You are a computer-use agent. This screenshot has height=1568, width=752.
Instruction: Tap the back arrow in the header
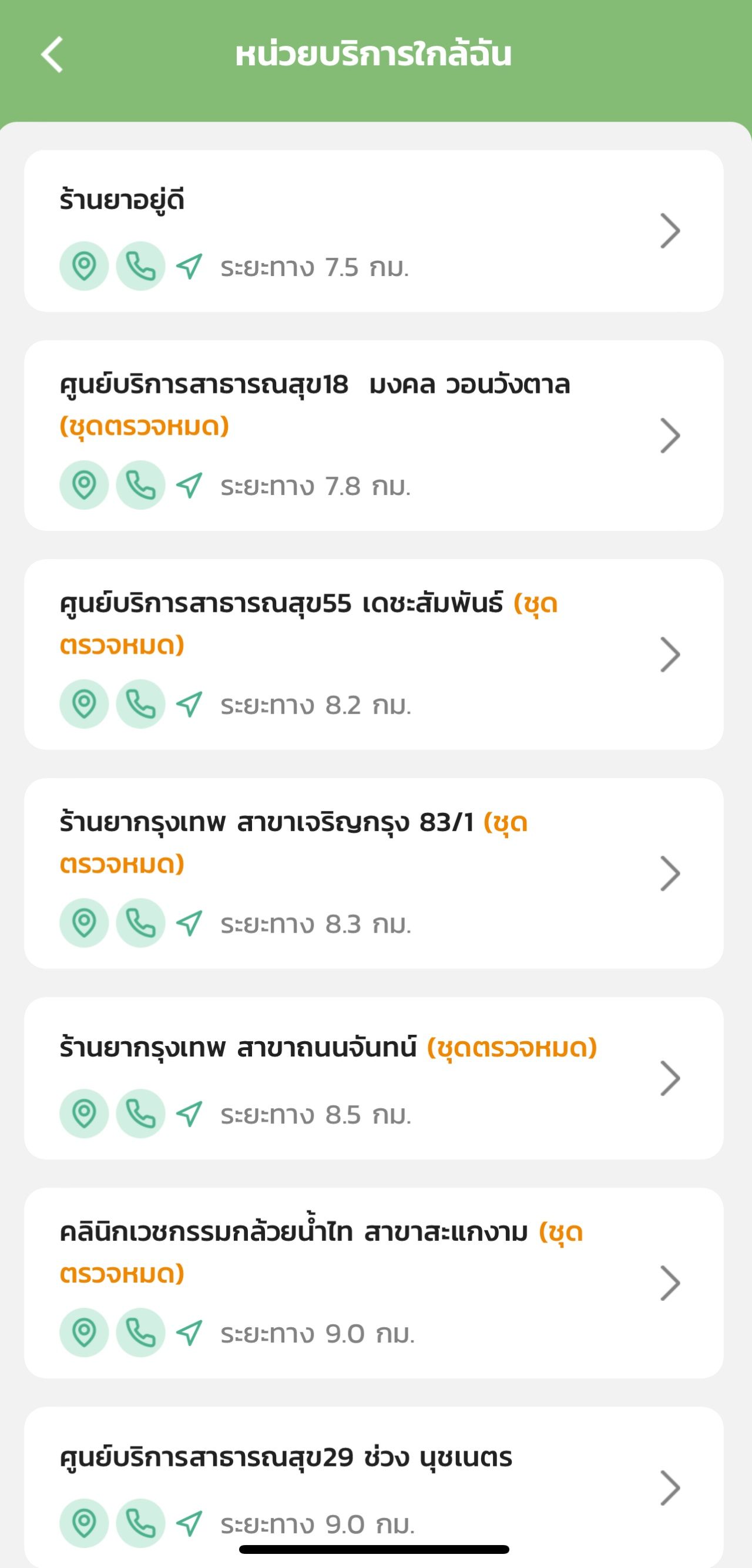tap(51, 56)
